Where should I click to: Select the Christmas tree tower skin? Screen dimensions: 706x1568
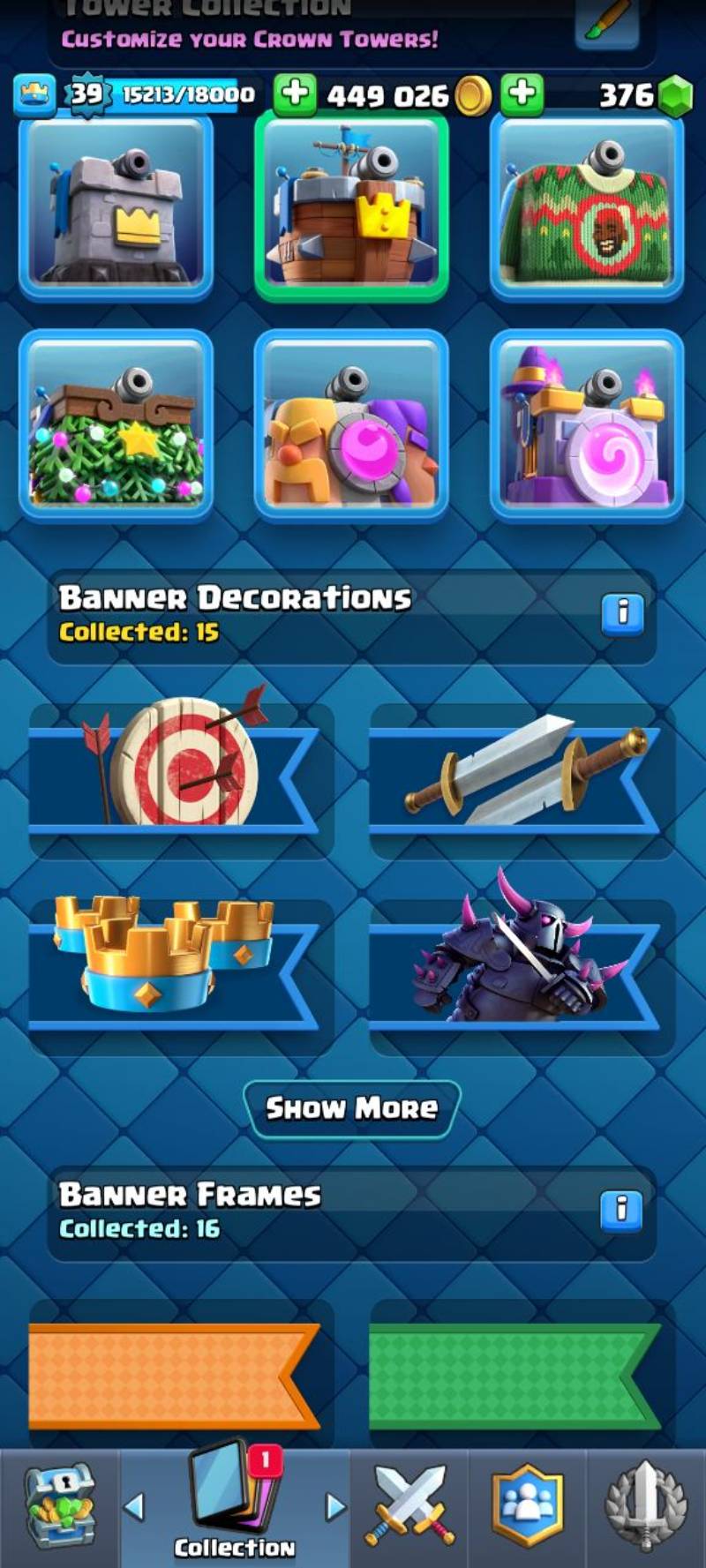tap(116, 426)
